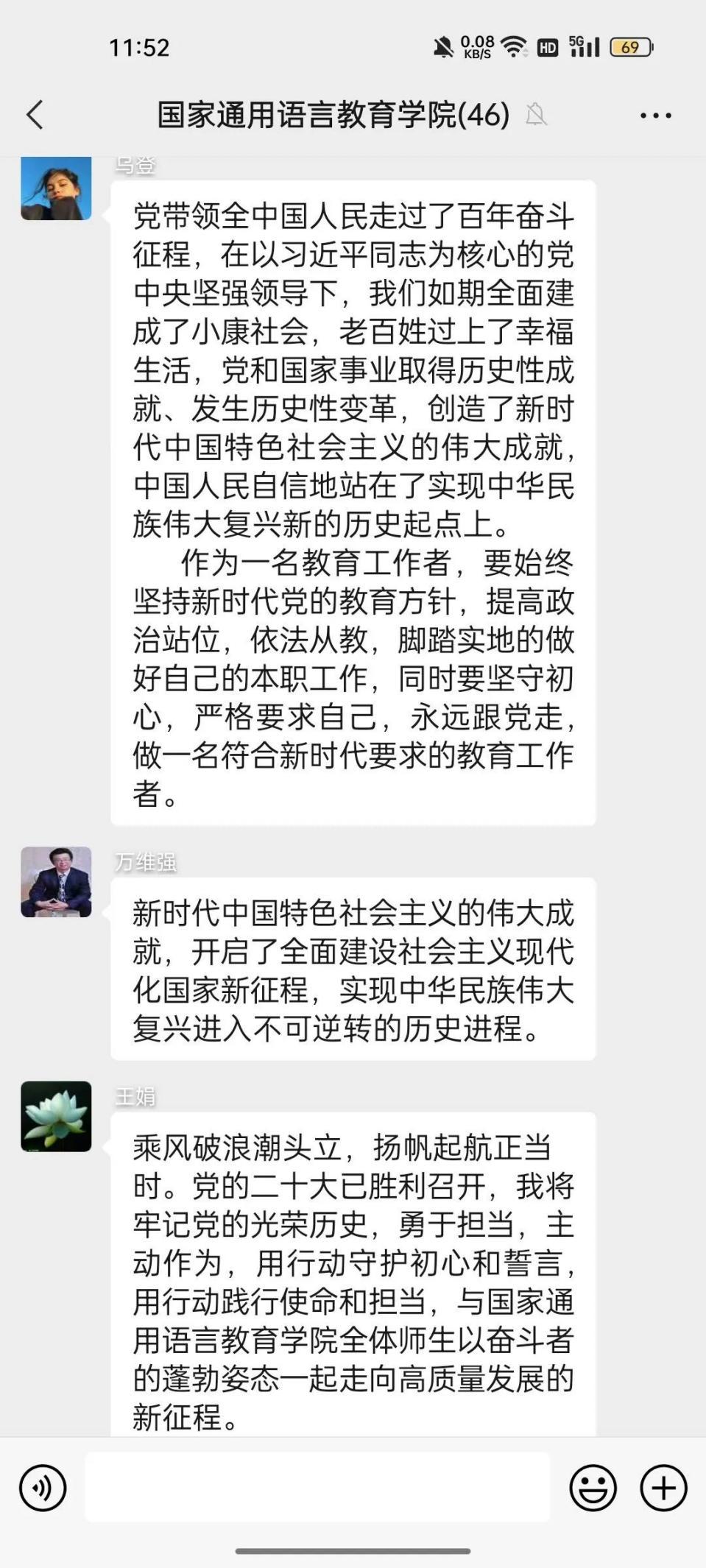Open the group chat options menu
This screenshot has width=706, height=1568.
(655, 116)
